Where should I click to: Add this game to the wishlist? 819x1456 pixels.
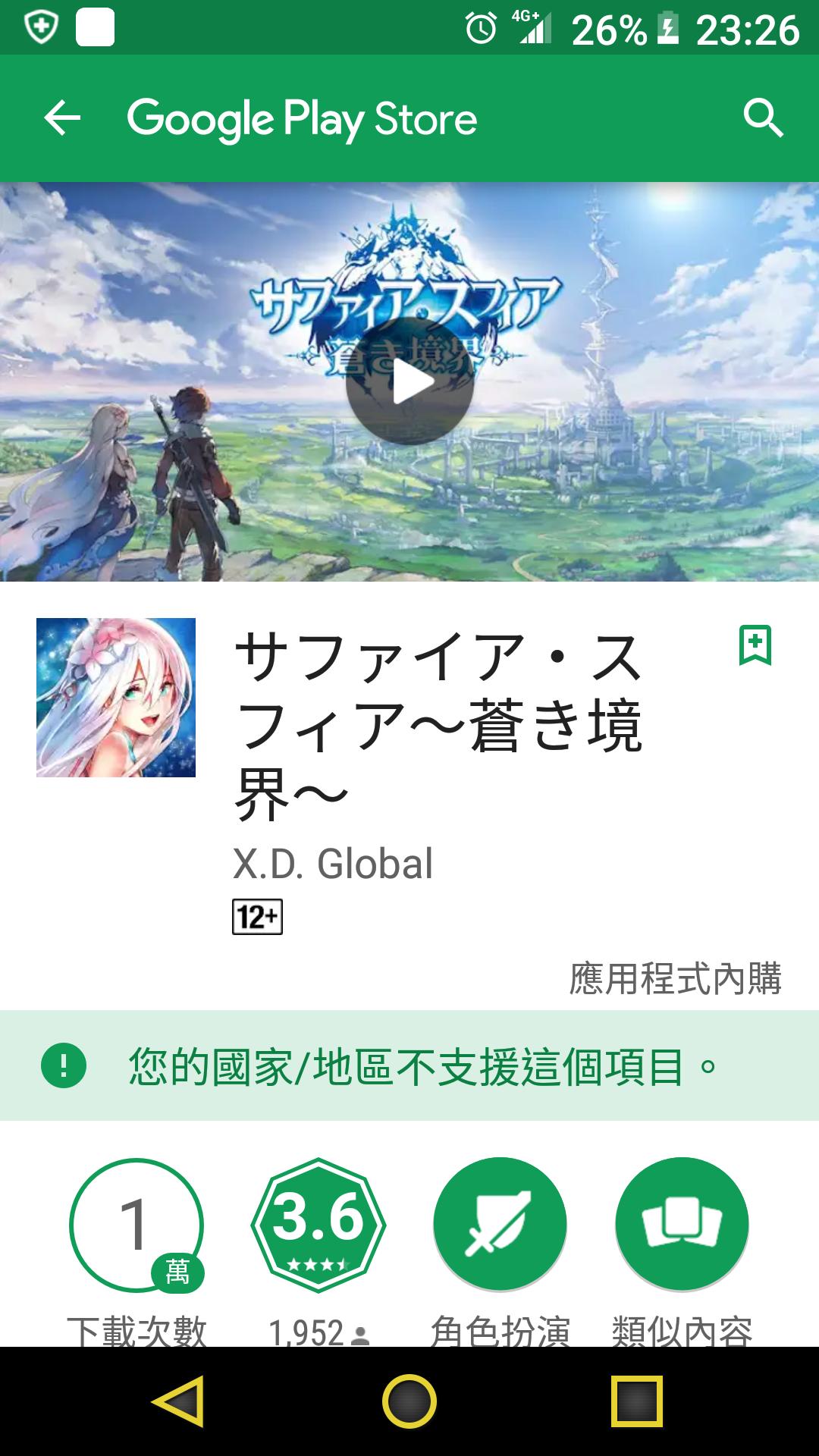pos(755,645)
